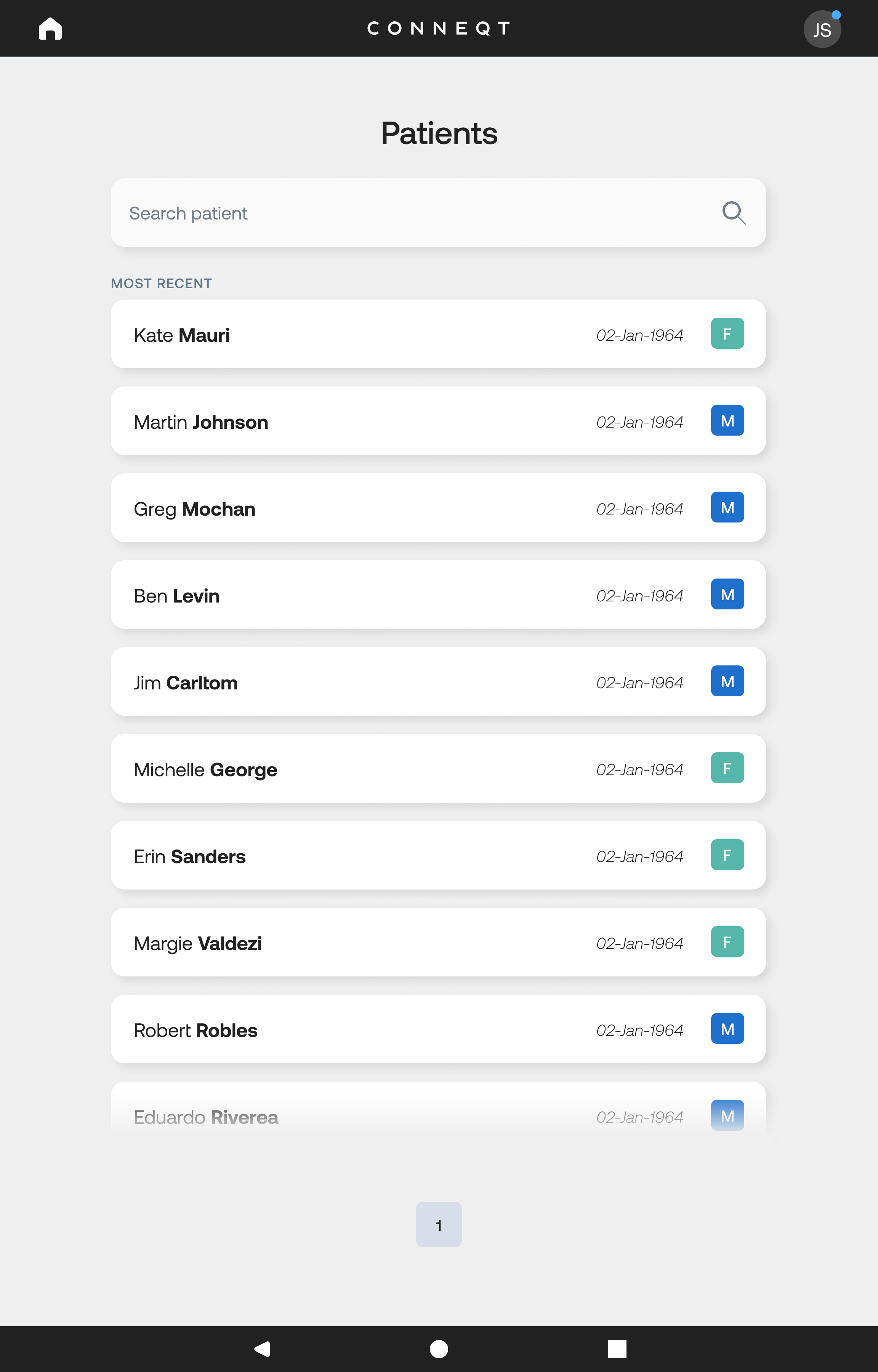This screenshot has width=878, height=1372.
Task: Open Martin Johnson's patient record
Action: tap(438, 421)
